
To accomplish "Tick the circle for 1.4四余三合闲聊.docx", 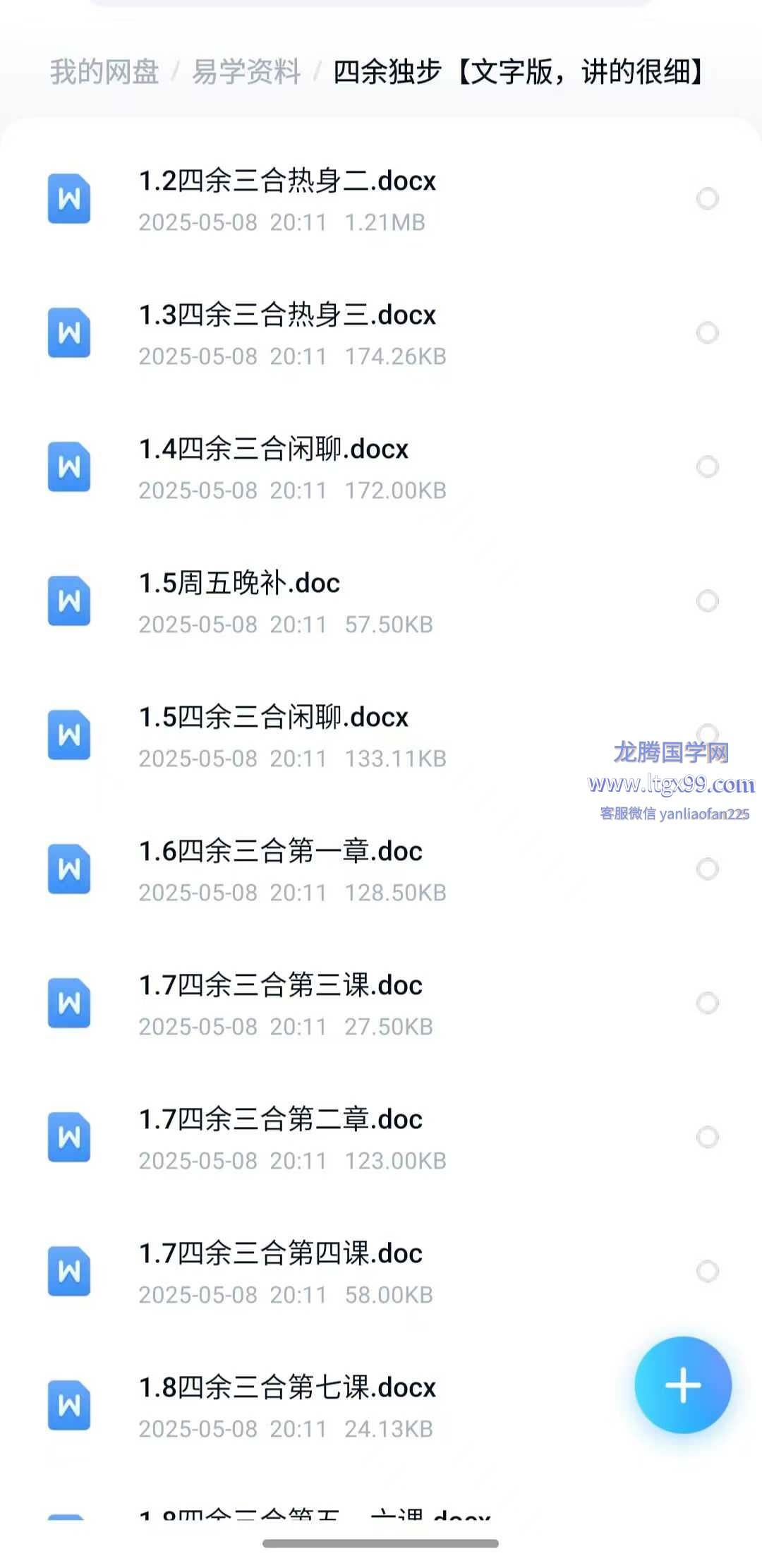I will 708,466.
